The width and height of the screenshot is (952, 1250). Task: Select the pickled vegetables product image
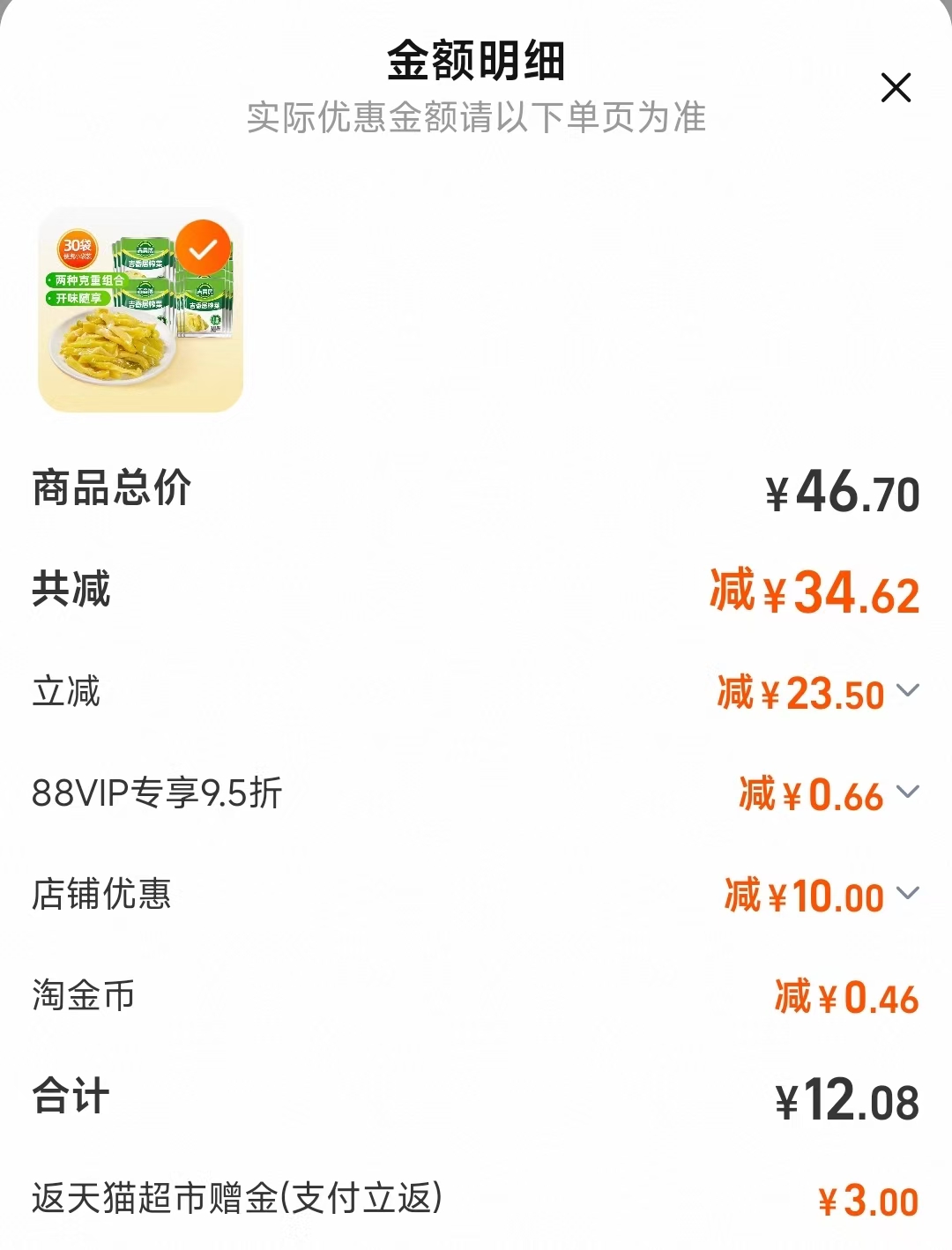[x=141, y=313]
